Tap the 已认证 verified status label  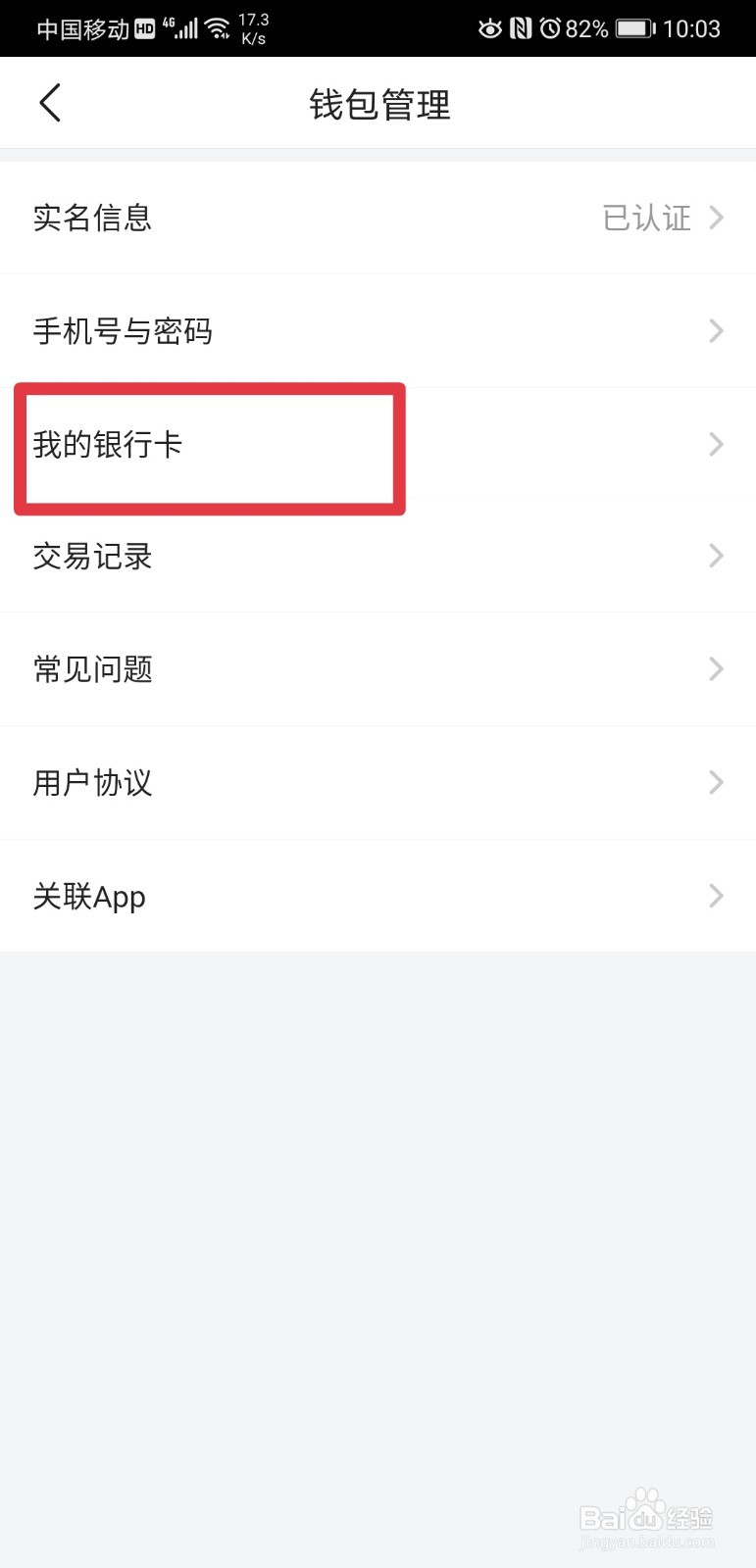647,218
